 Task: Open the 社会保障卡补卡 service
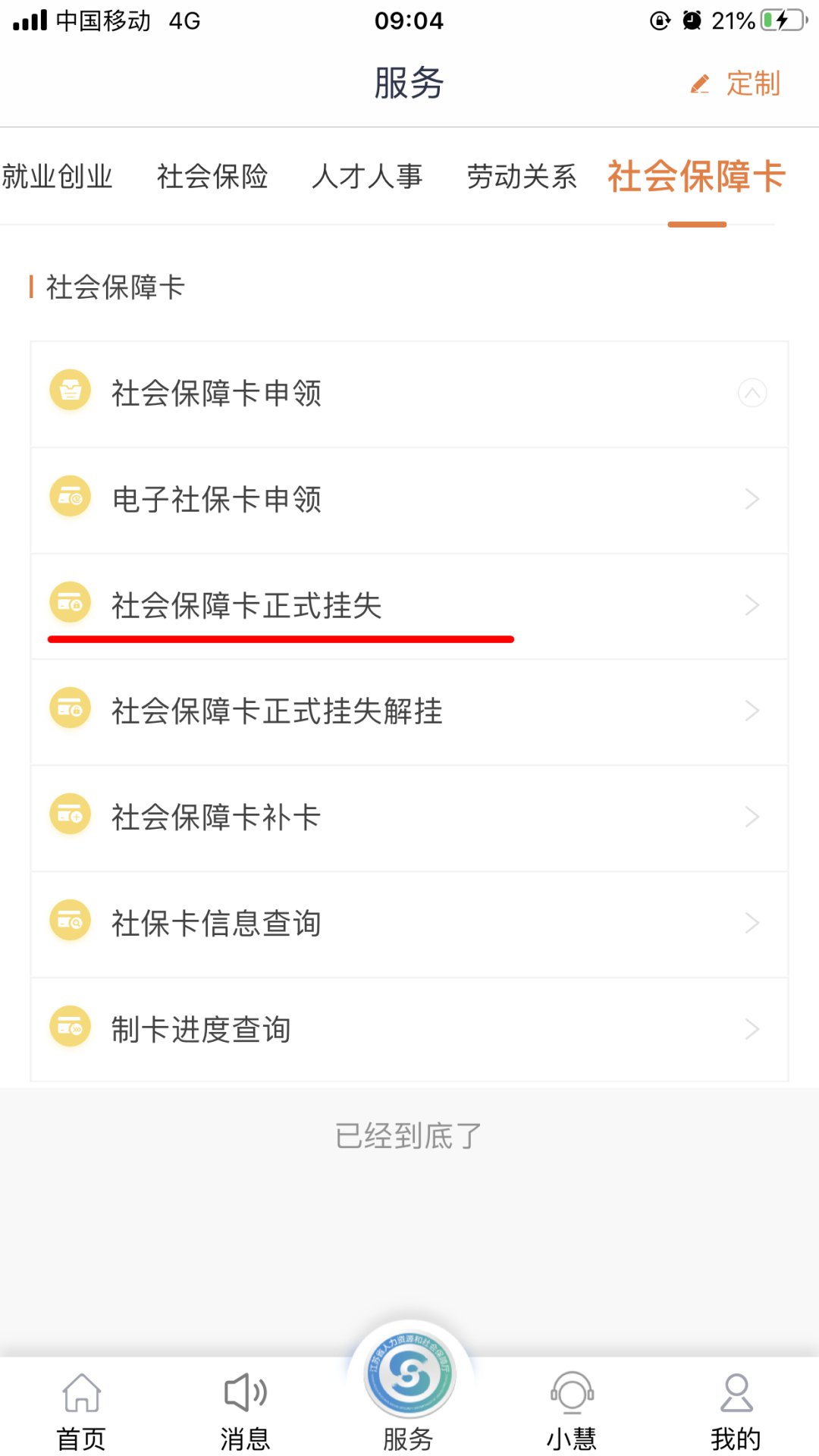click(x=409, y=817)
